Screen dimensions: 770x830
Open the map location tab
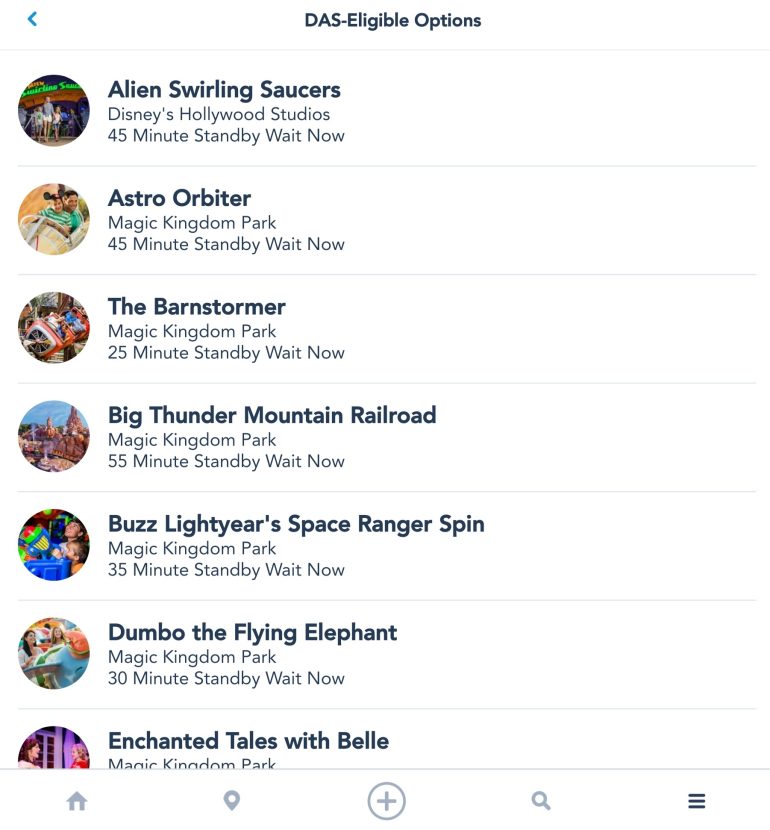point(231,801)
